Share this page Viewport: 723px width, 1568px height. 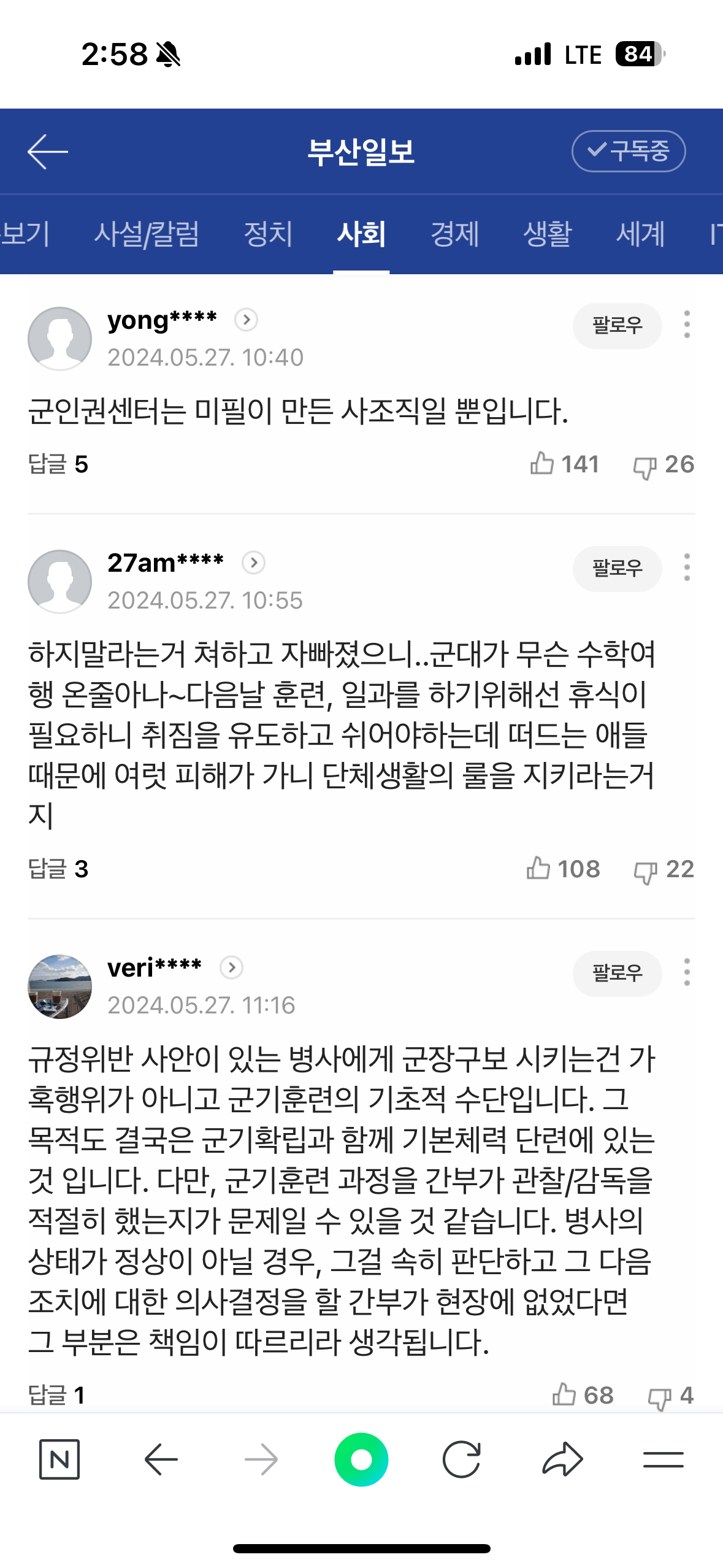(x=562, y=1459)
